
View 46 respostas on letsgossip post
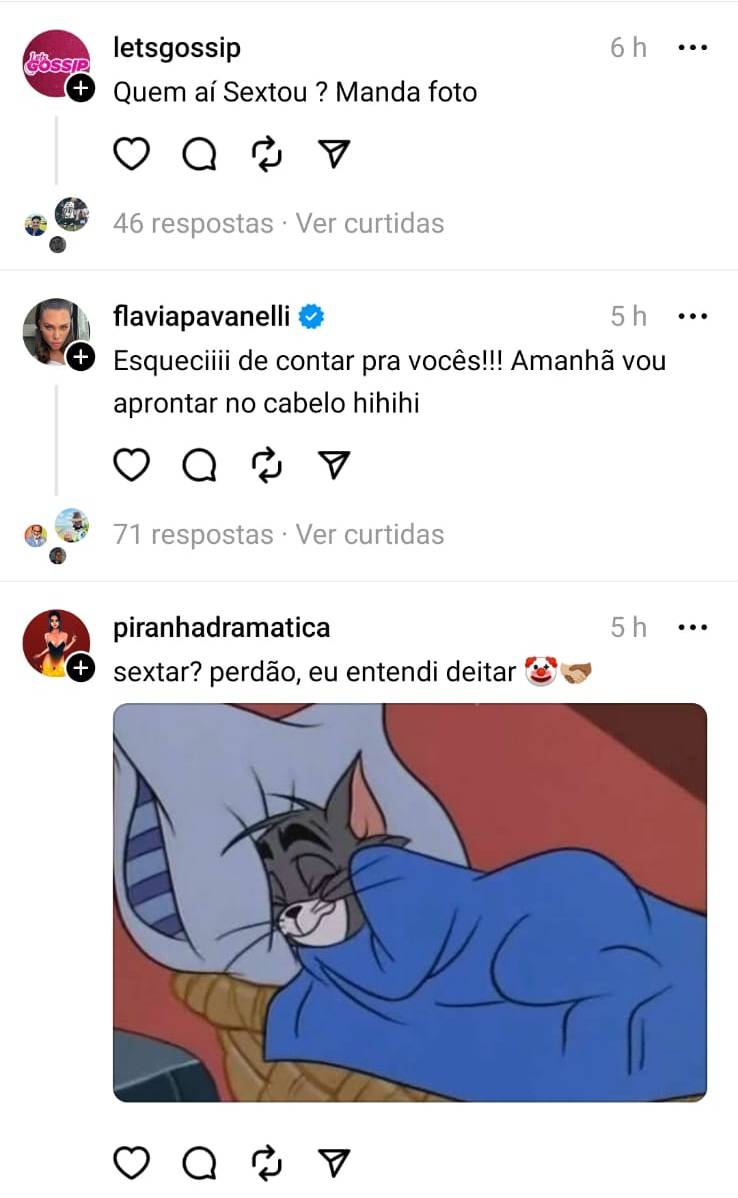click(193, 223)
